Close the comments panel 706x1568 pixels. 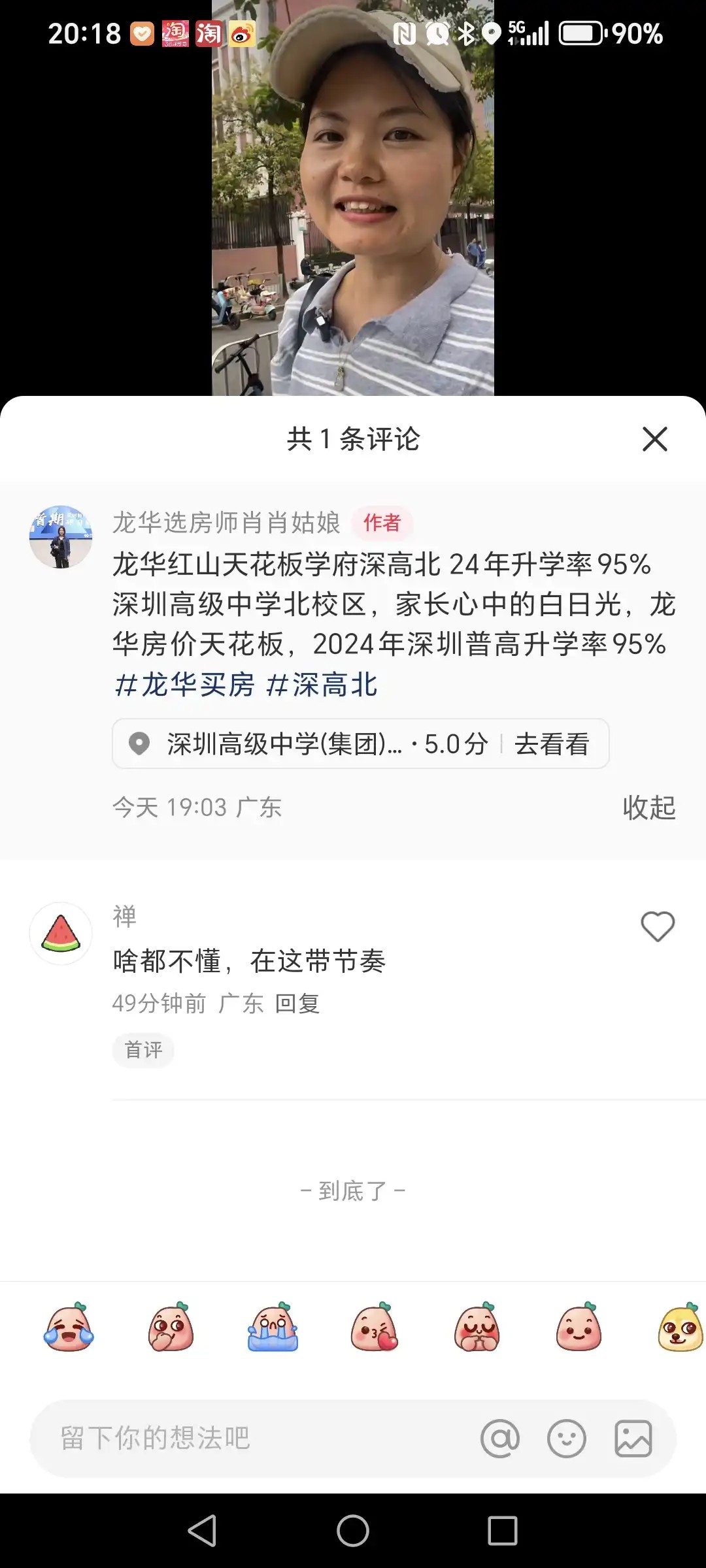(x=654, y=439)
